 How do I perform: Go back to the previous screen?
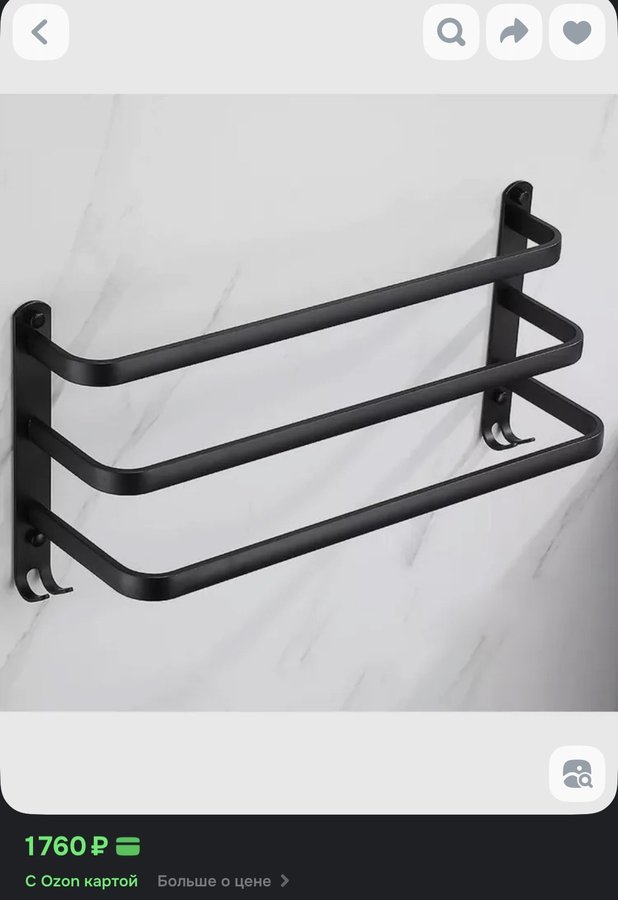[x=40, y=32]
